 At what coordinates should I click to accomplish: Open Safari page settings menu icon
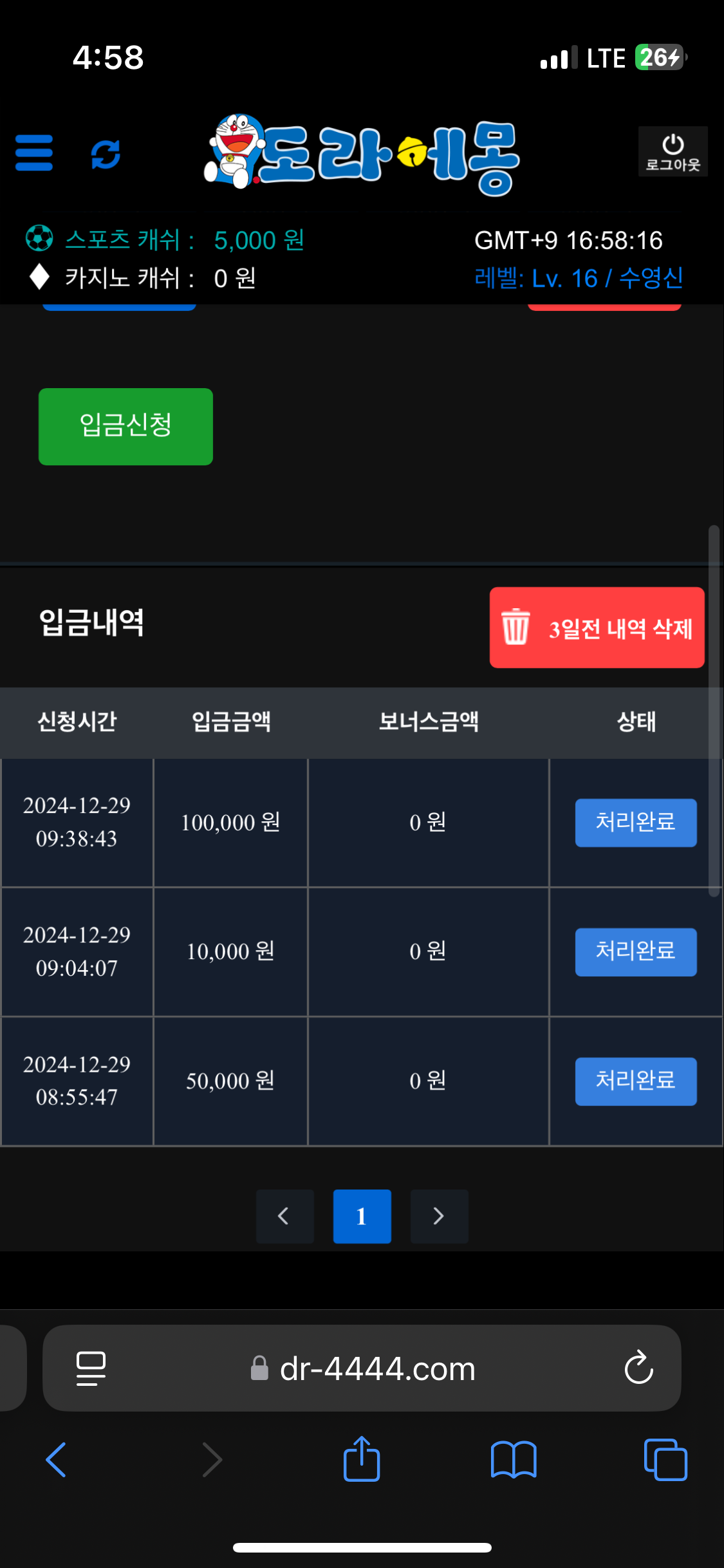tap(91, 1368)
